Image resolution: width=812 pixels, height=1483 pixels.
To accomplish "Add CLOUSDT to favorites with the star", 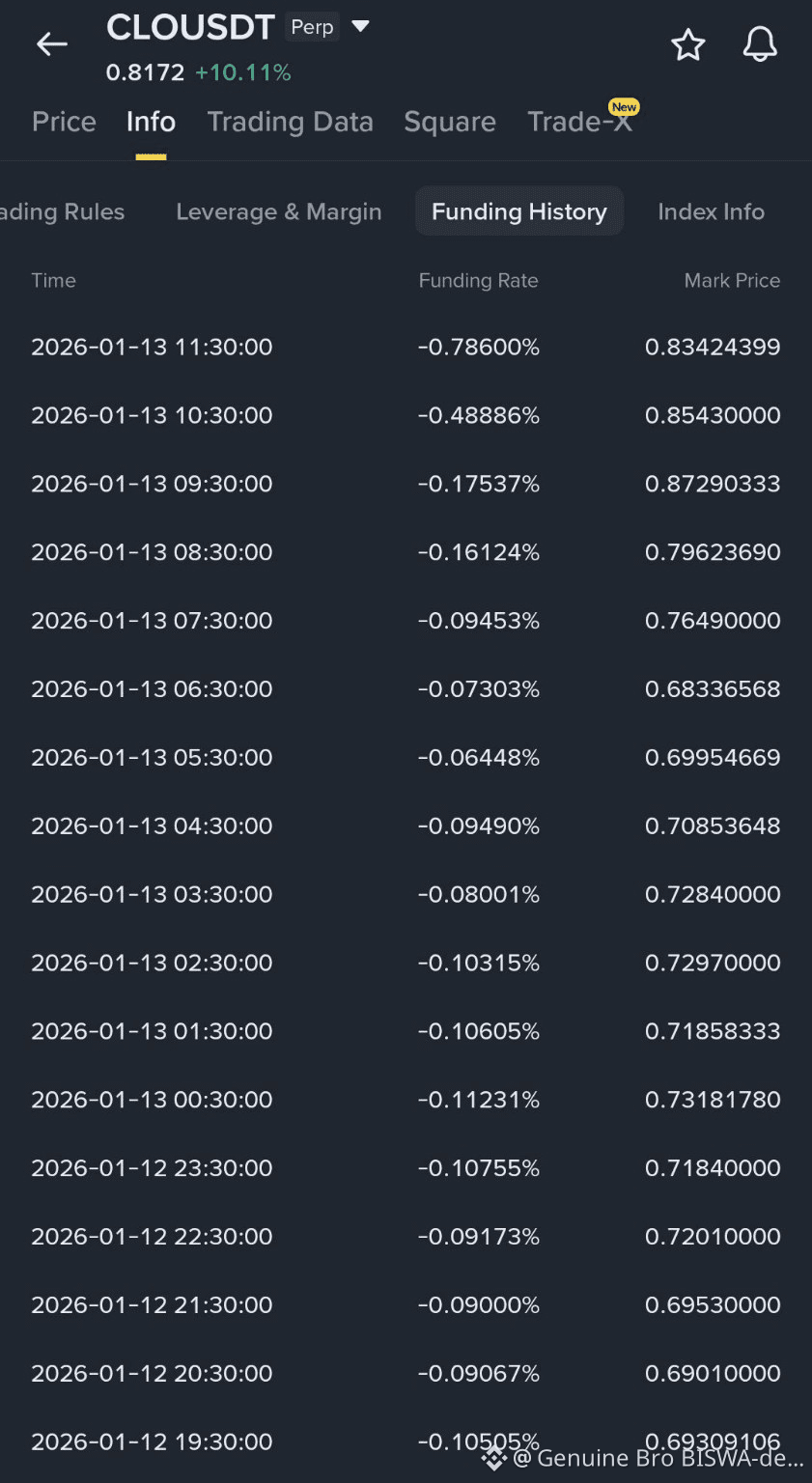I will click(x=688, y=44).
